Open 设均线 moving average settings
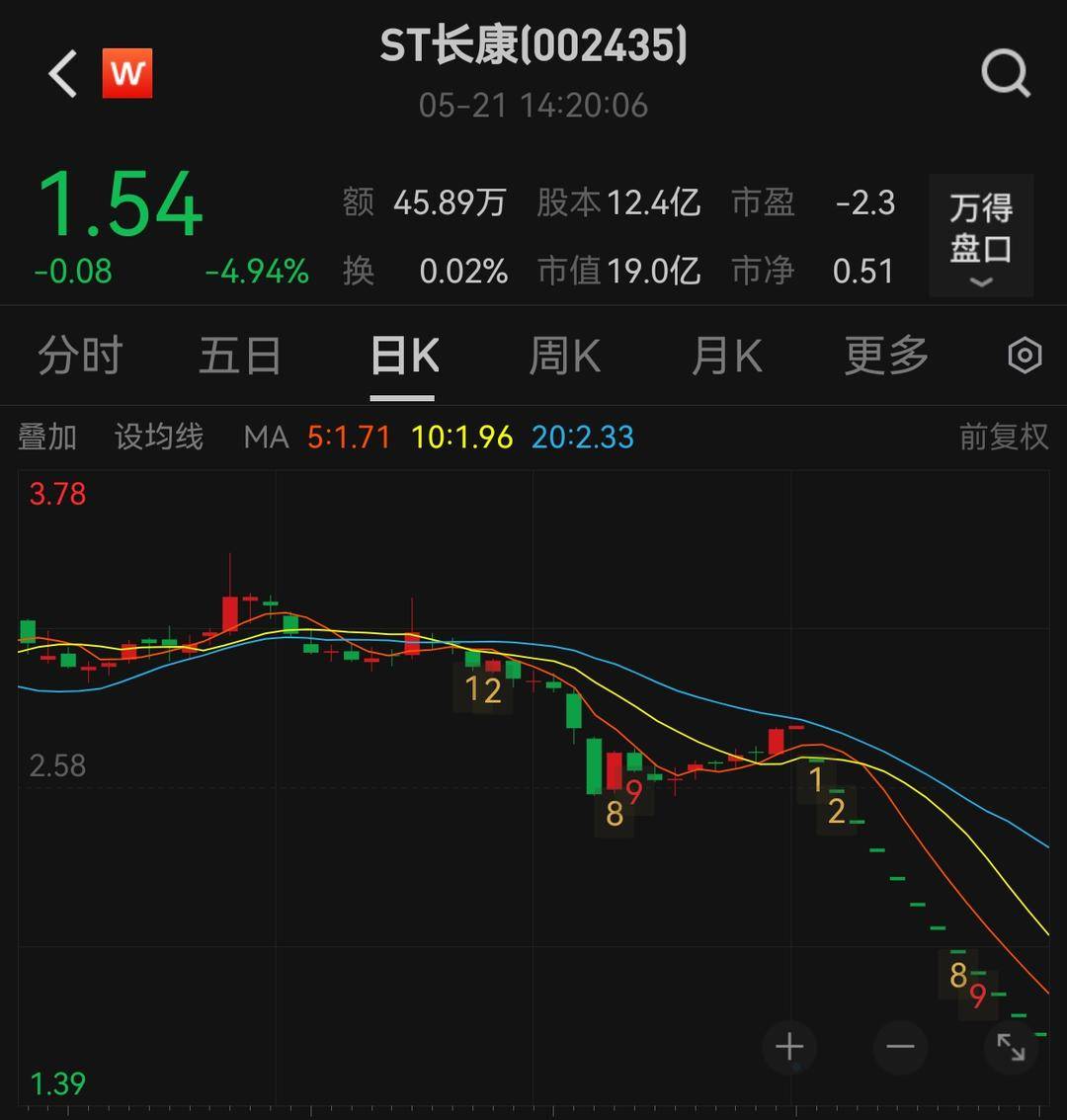 point(159,437)
